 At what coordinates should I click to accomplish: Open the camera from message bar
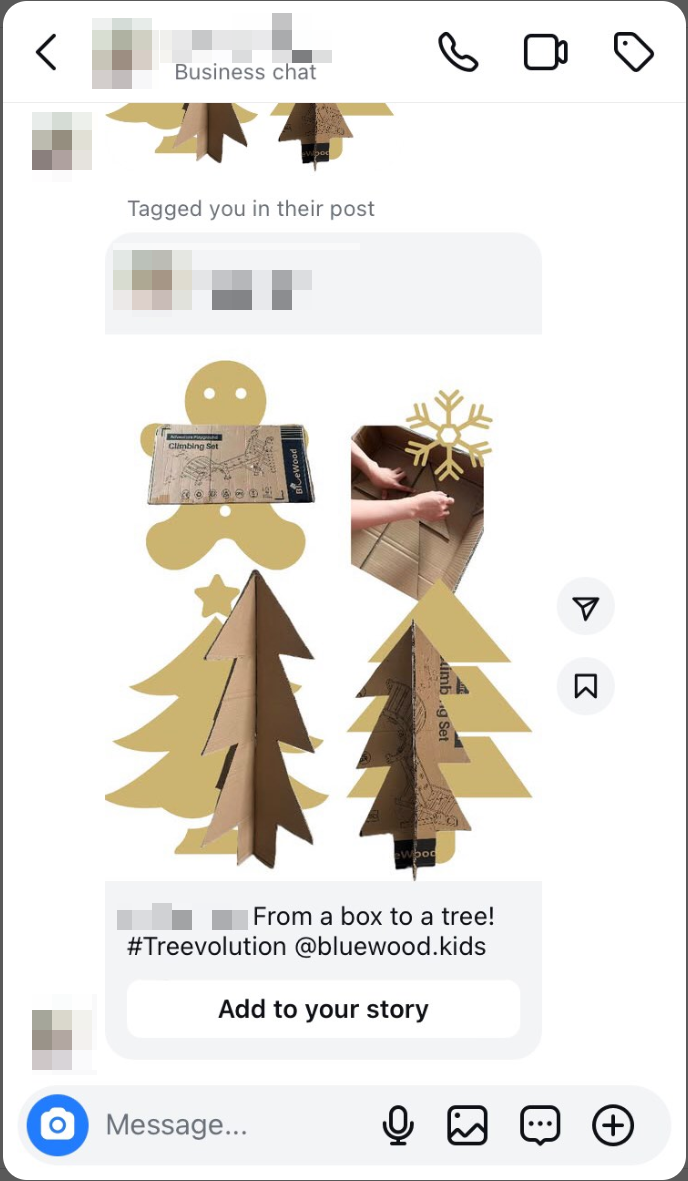(58, 1126)
